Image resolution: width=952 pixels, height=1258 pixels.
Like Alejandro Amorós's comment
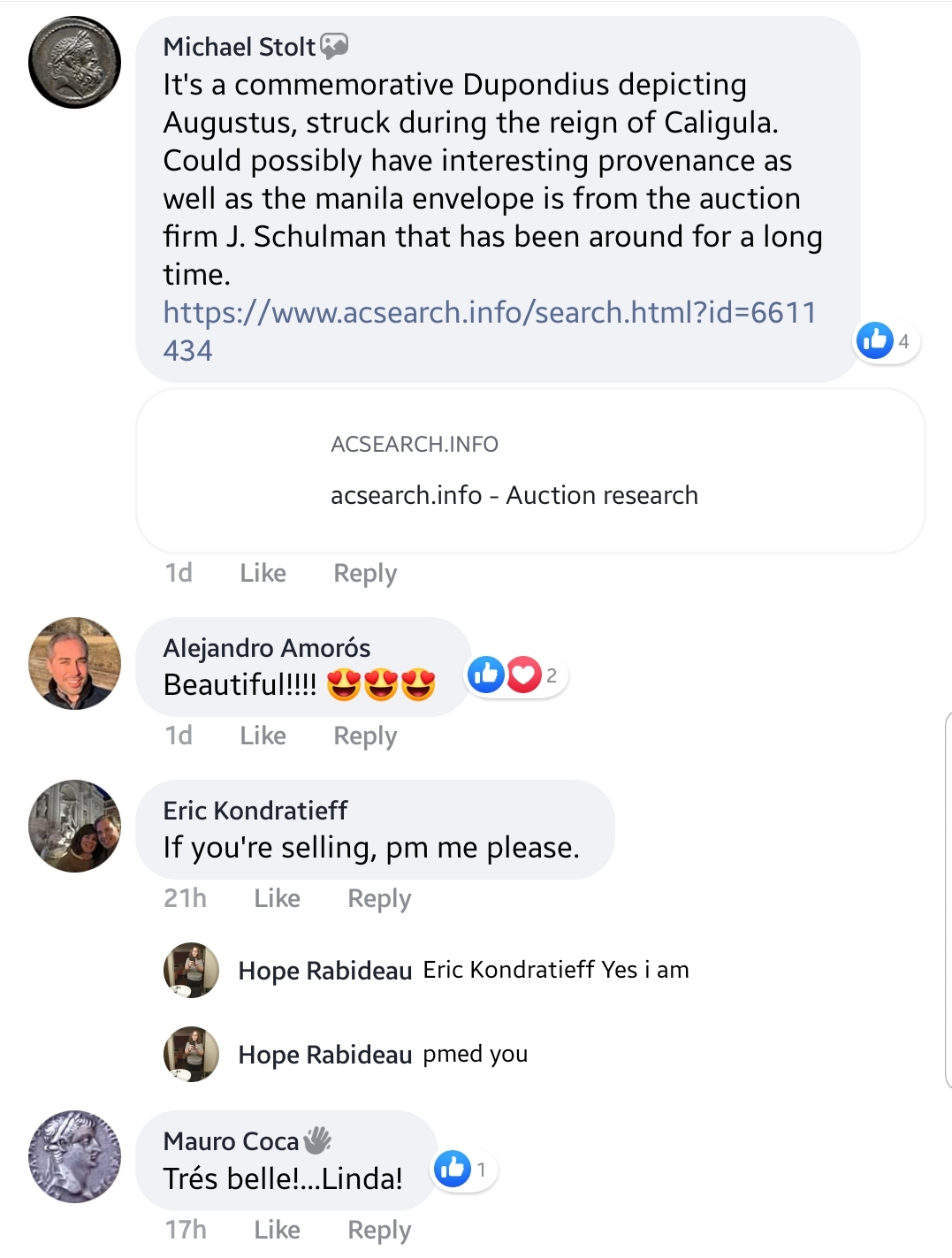(x=263, y=736)
